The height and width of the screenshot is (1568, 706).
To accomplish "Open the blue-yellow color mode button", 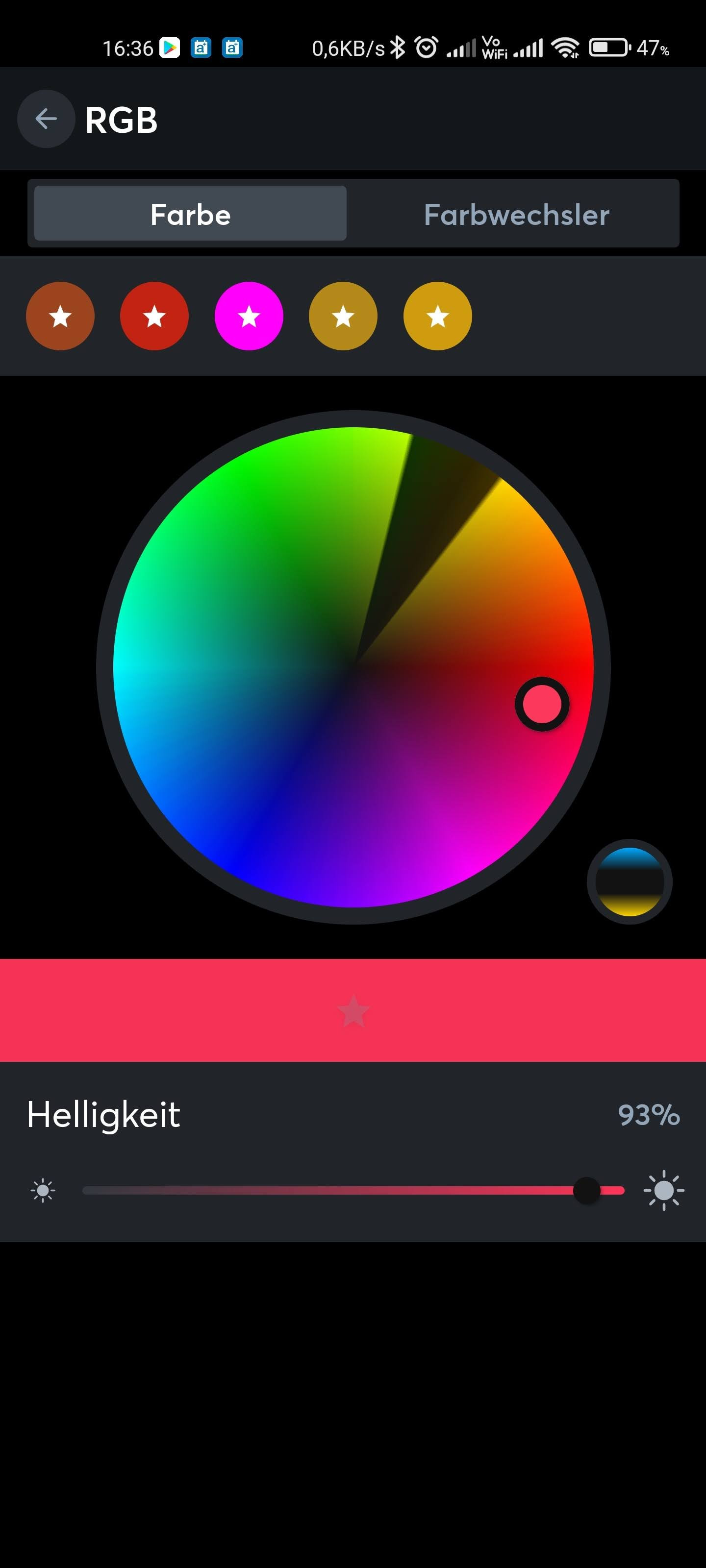I will (x=629, y=881).
